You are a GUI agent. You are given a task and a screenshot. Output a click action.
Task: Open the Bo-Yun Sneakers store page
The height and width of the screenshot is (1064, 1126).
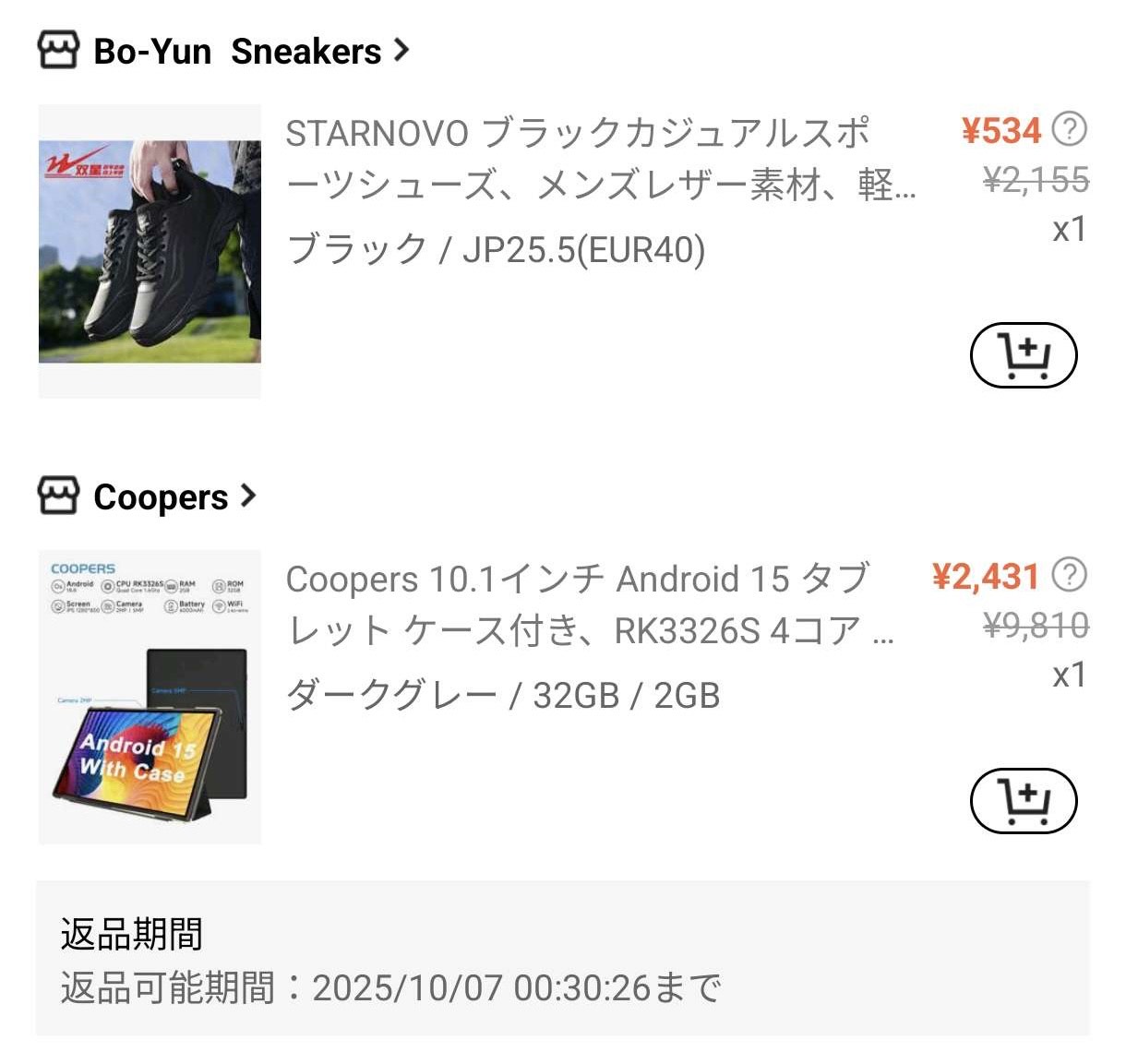tap(238, 52)
